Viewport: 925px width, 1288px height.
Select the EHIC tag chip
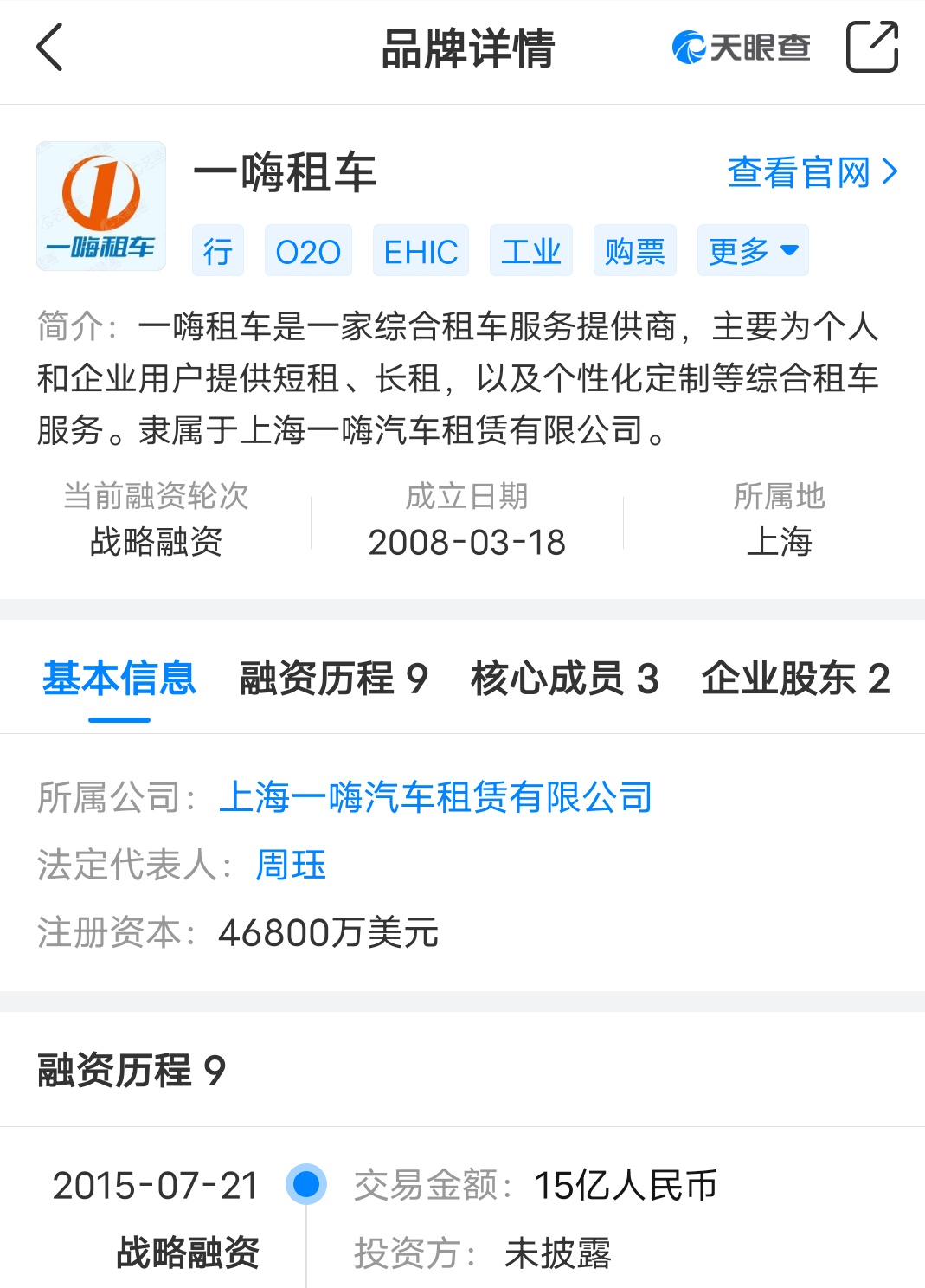point(421,251)
